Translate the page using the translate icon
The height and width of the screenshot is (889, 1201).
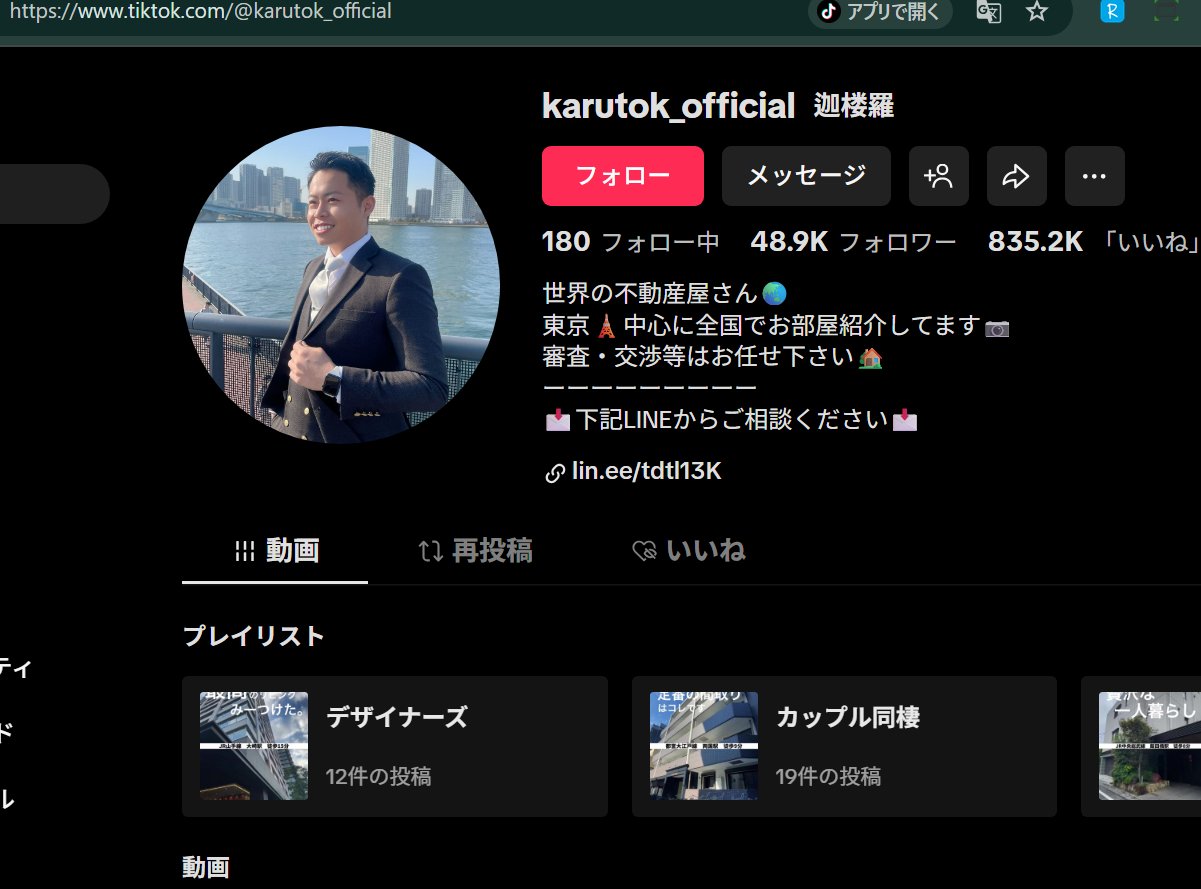coord(989,12)
